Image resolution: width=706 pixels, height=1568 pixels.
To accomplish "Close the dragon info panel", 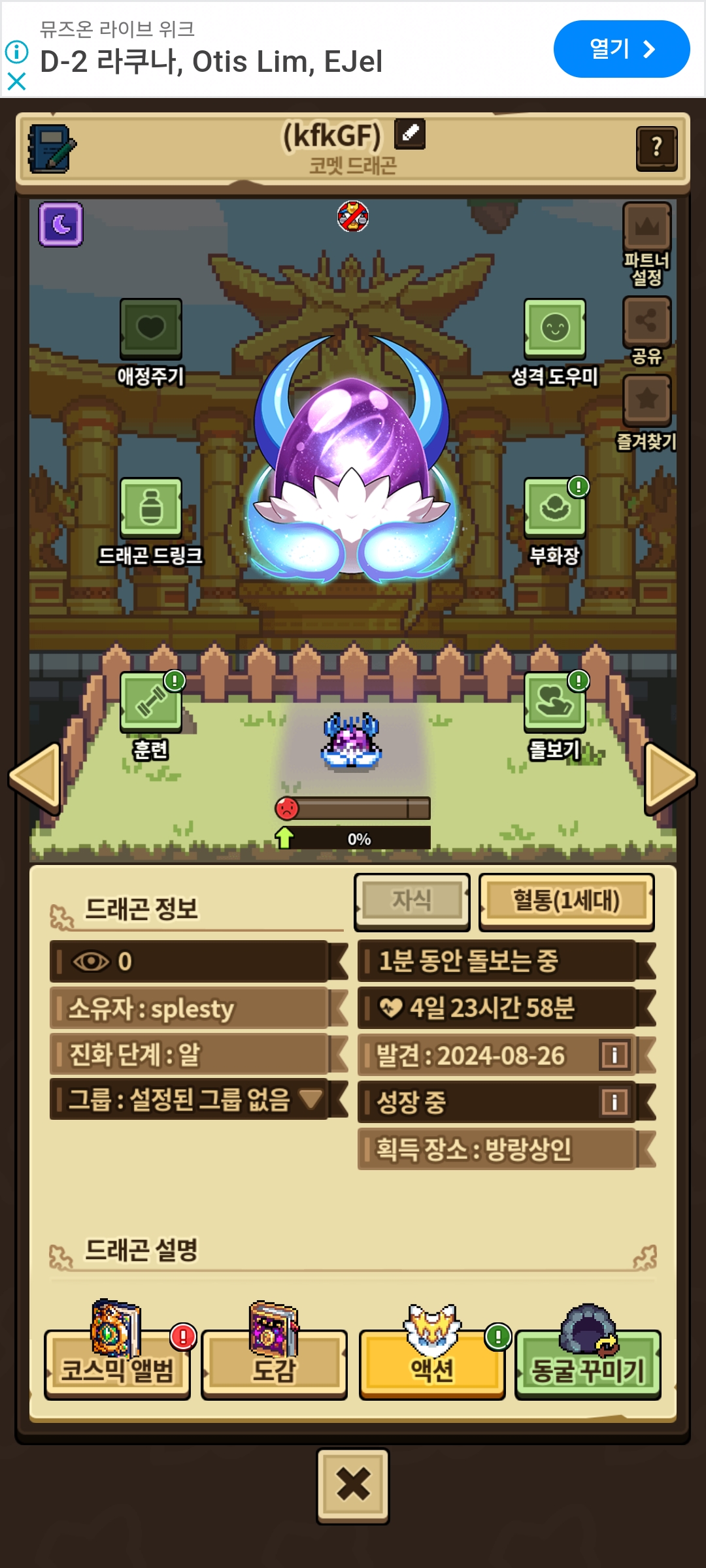I will pyautogui.click(x=353, y=1485).
